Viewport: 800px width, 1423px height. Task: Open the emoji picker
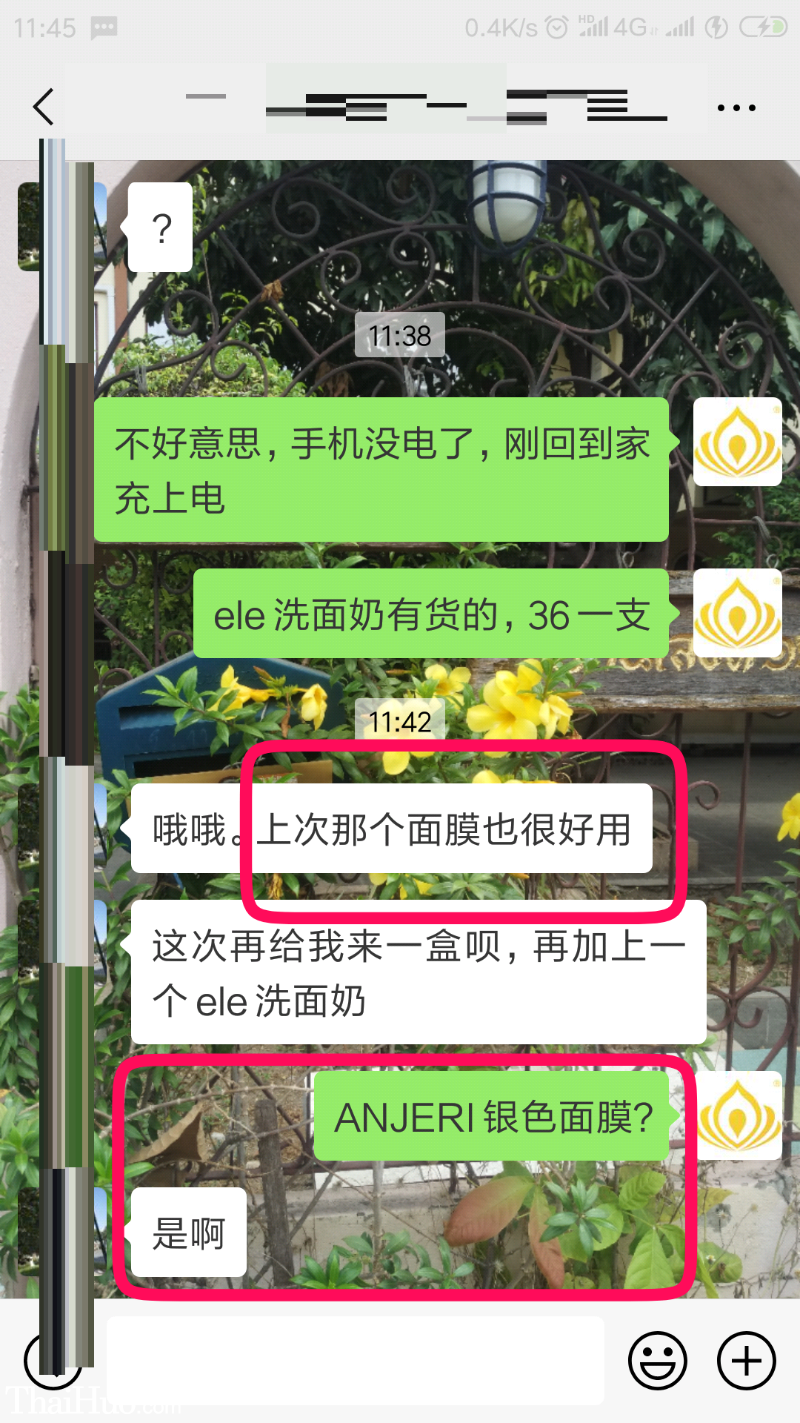point(657,1360)
